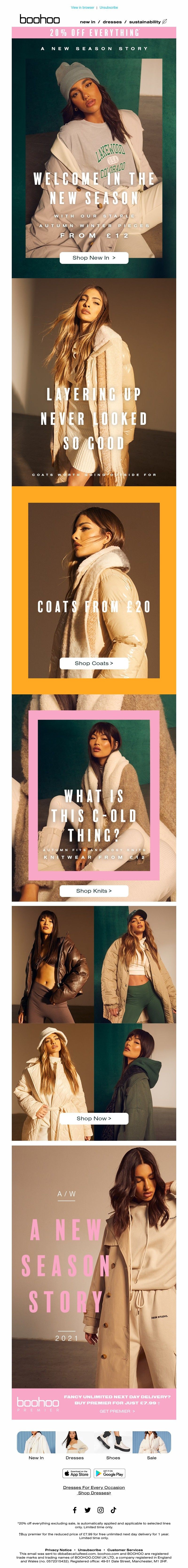Follow the Shop Dresses underlined link

(94, 1492)
